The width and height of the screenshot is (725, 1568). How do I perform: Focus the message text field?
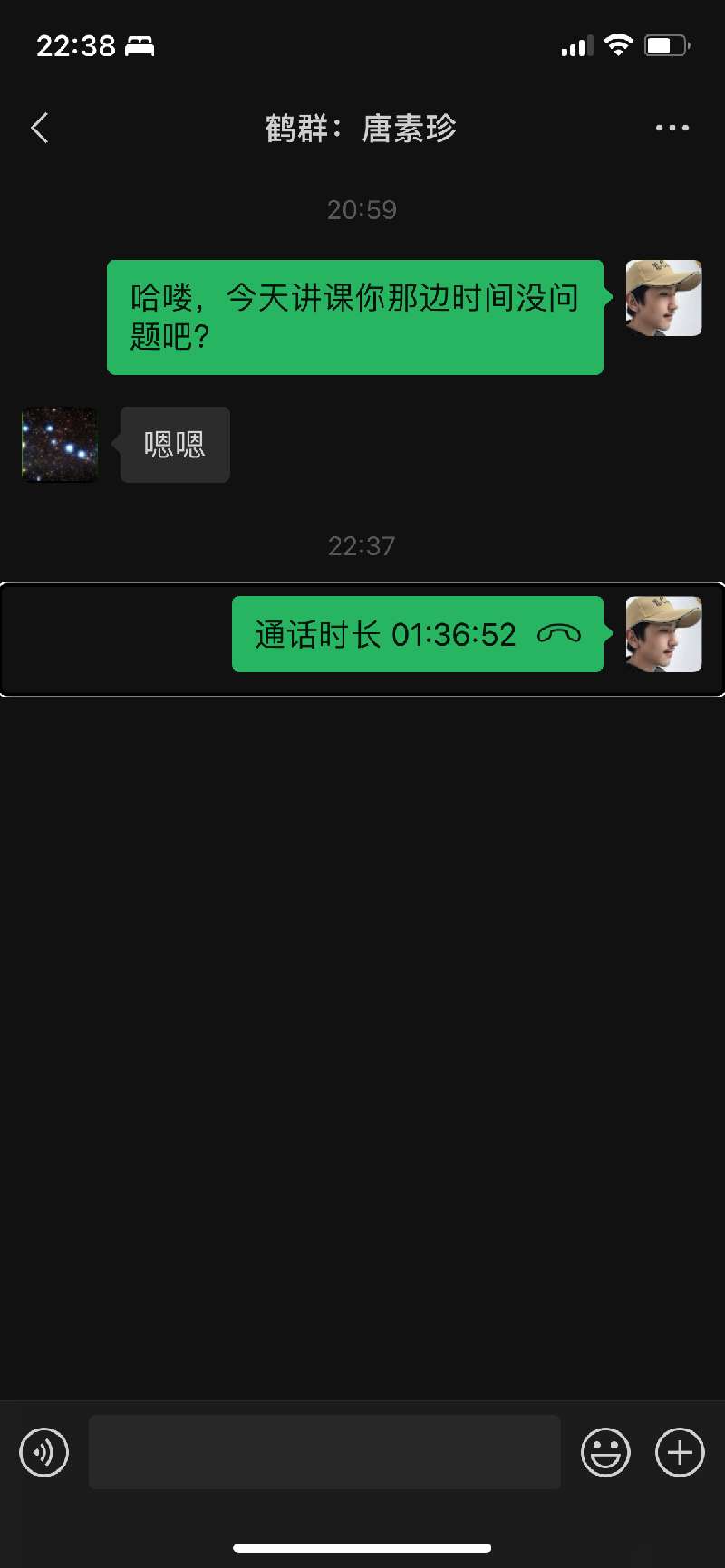point(324,1452)
